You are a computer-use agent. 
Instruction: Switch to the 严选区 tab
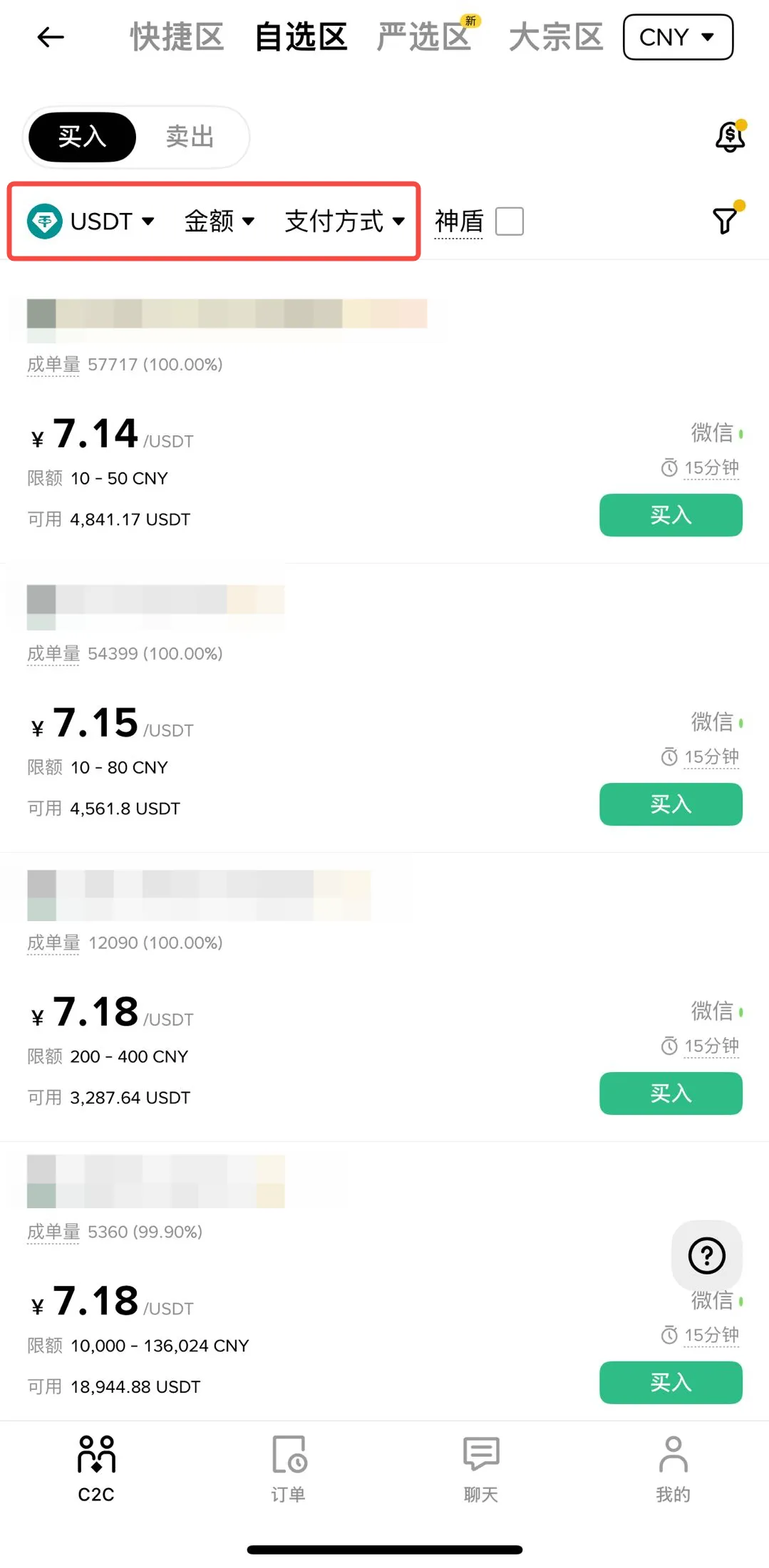(x=424, y=37)
